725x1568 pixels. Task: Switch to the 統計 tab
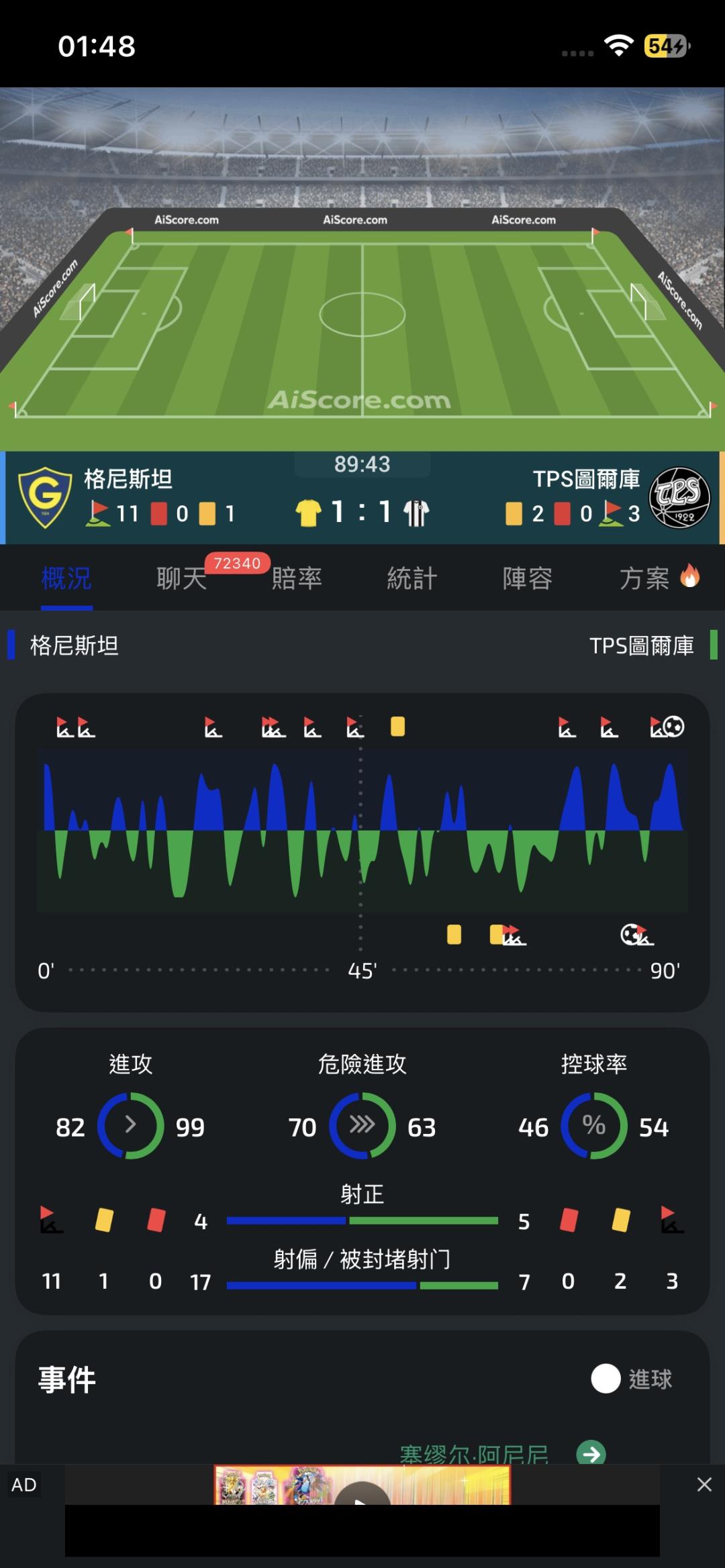[x=412, y=578]
